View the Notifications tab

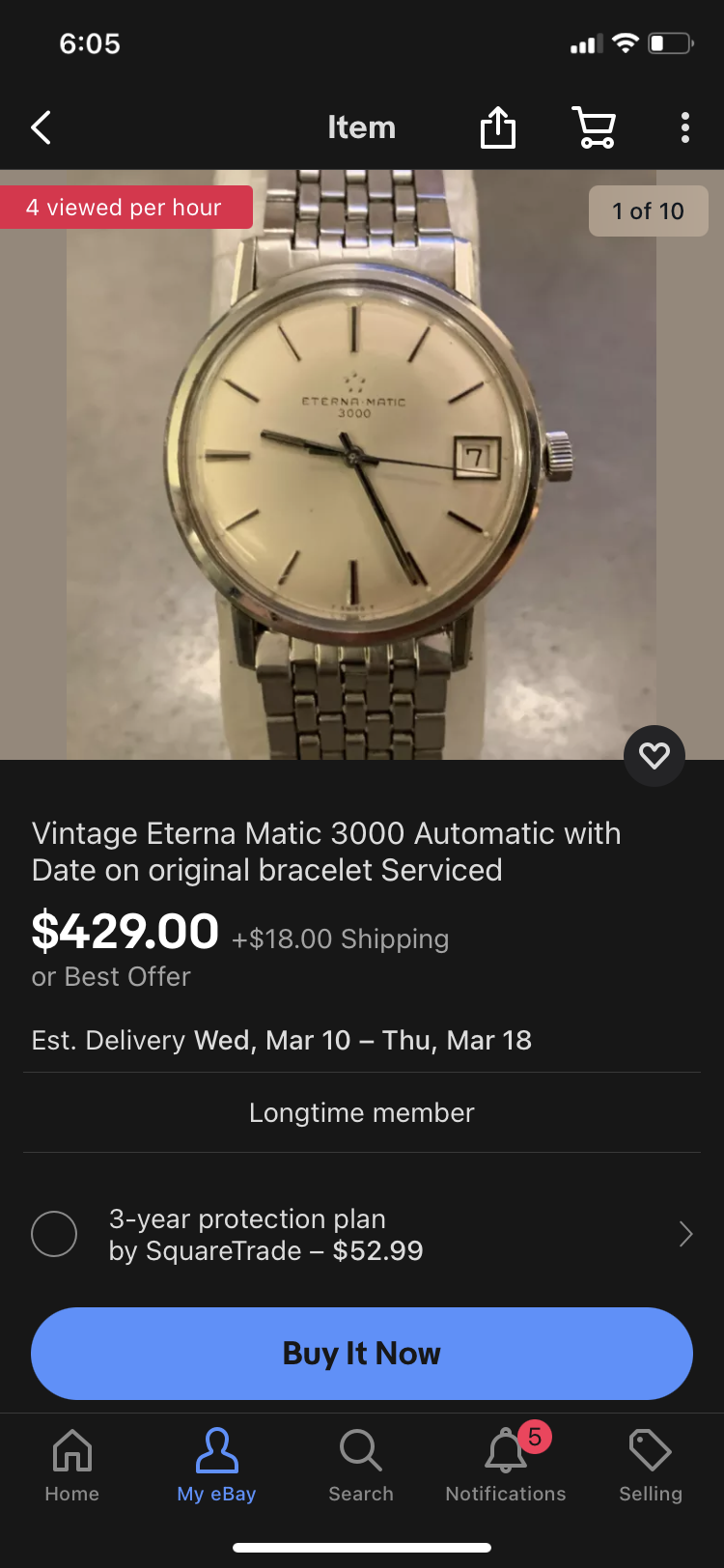coord(506,1466)
